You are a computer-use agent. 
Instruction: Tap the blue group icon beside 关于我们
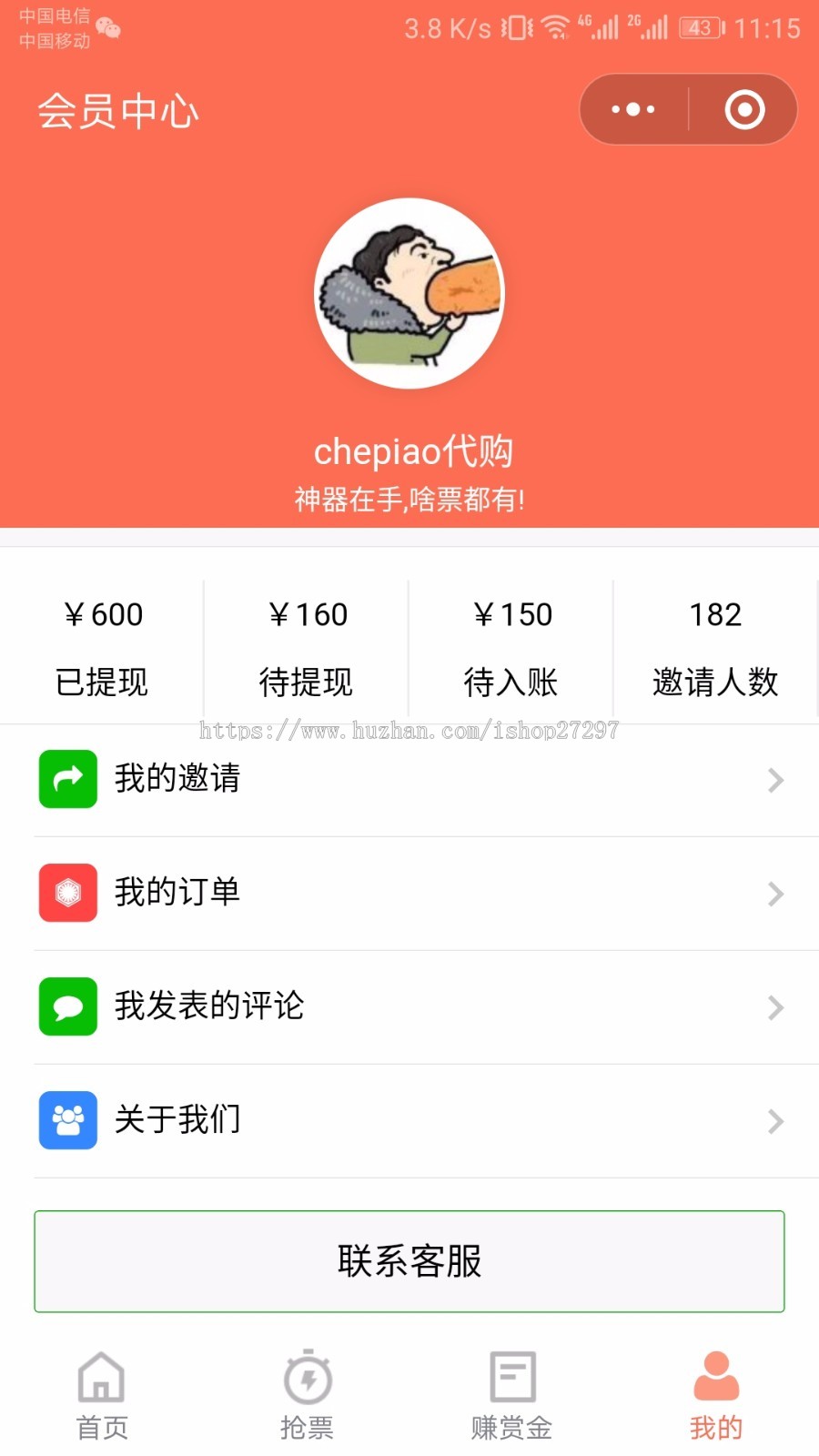click(x=67, y=1120)
